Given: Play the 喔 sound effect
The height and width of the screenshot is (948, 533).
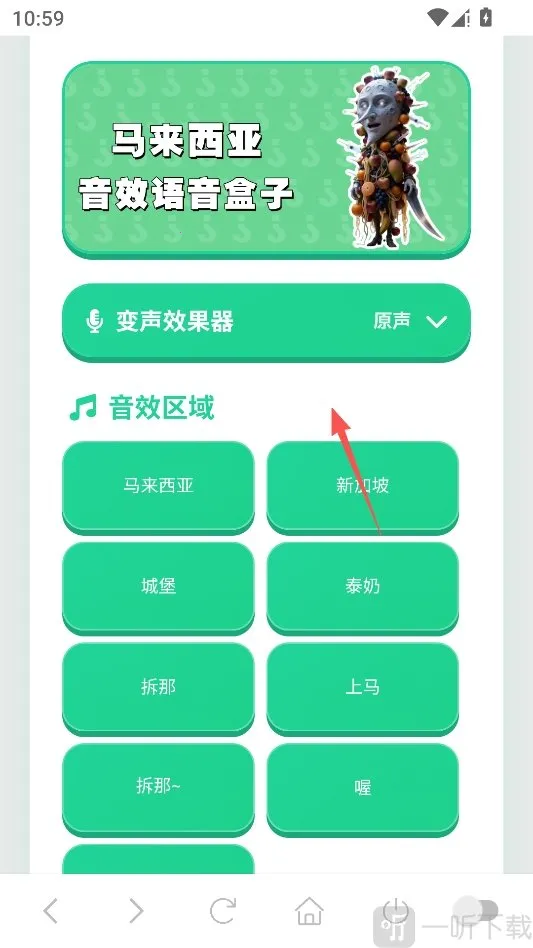Looking at the screenshot, I should 363,788.
